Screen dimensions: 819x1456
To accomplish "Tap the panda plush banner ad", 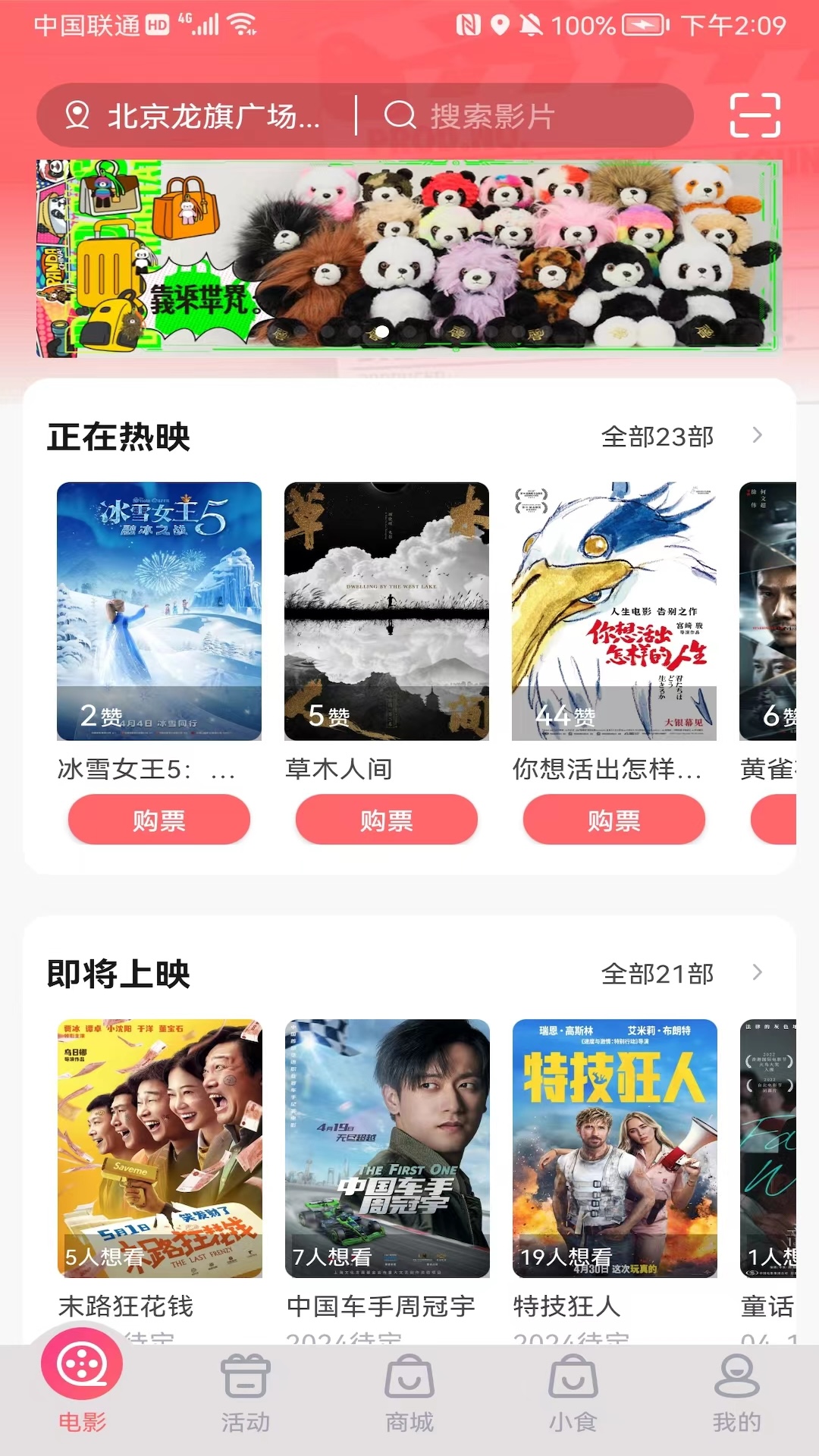I will click(409, 256).
